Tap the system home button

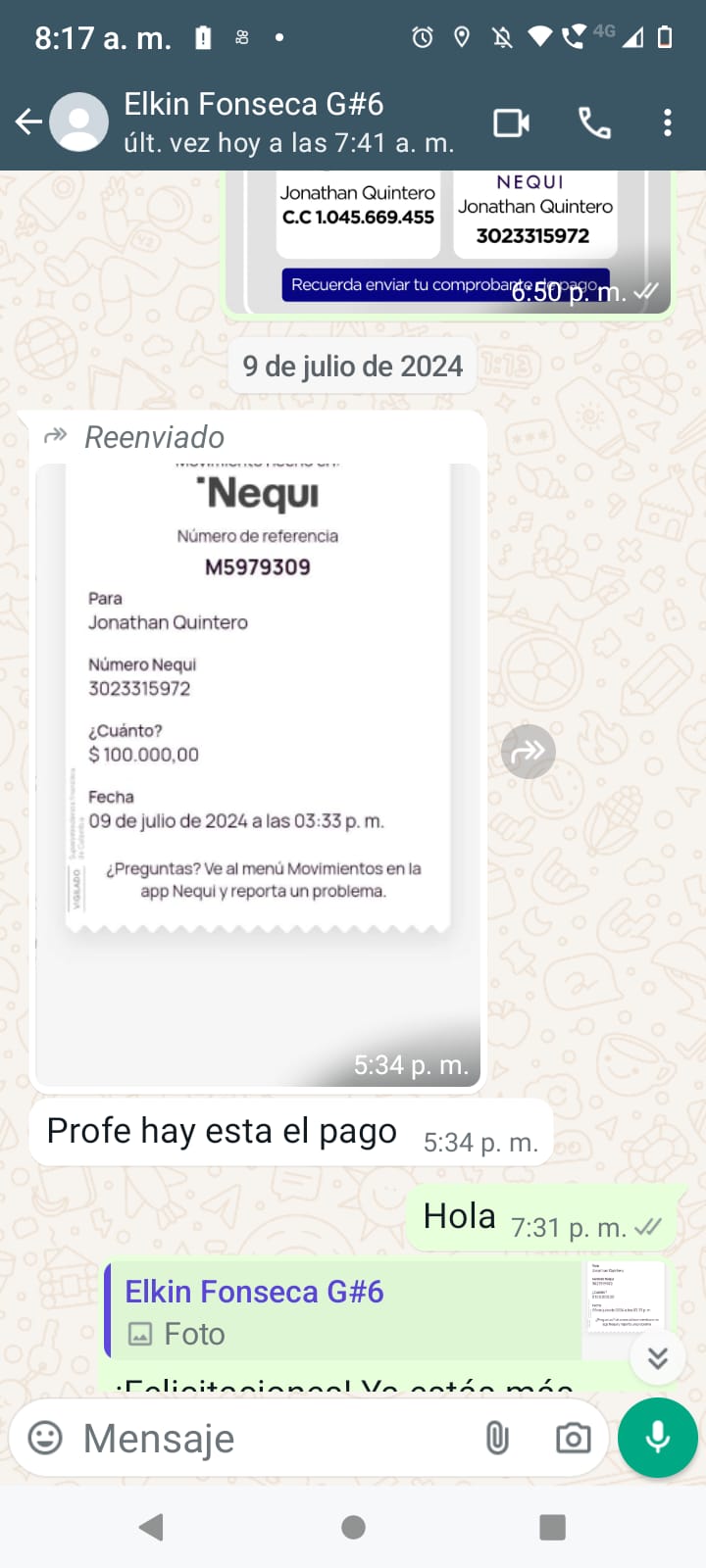(x=353, y=1527)
